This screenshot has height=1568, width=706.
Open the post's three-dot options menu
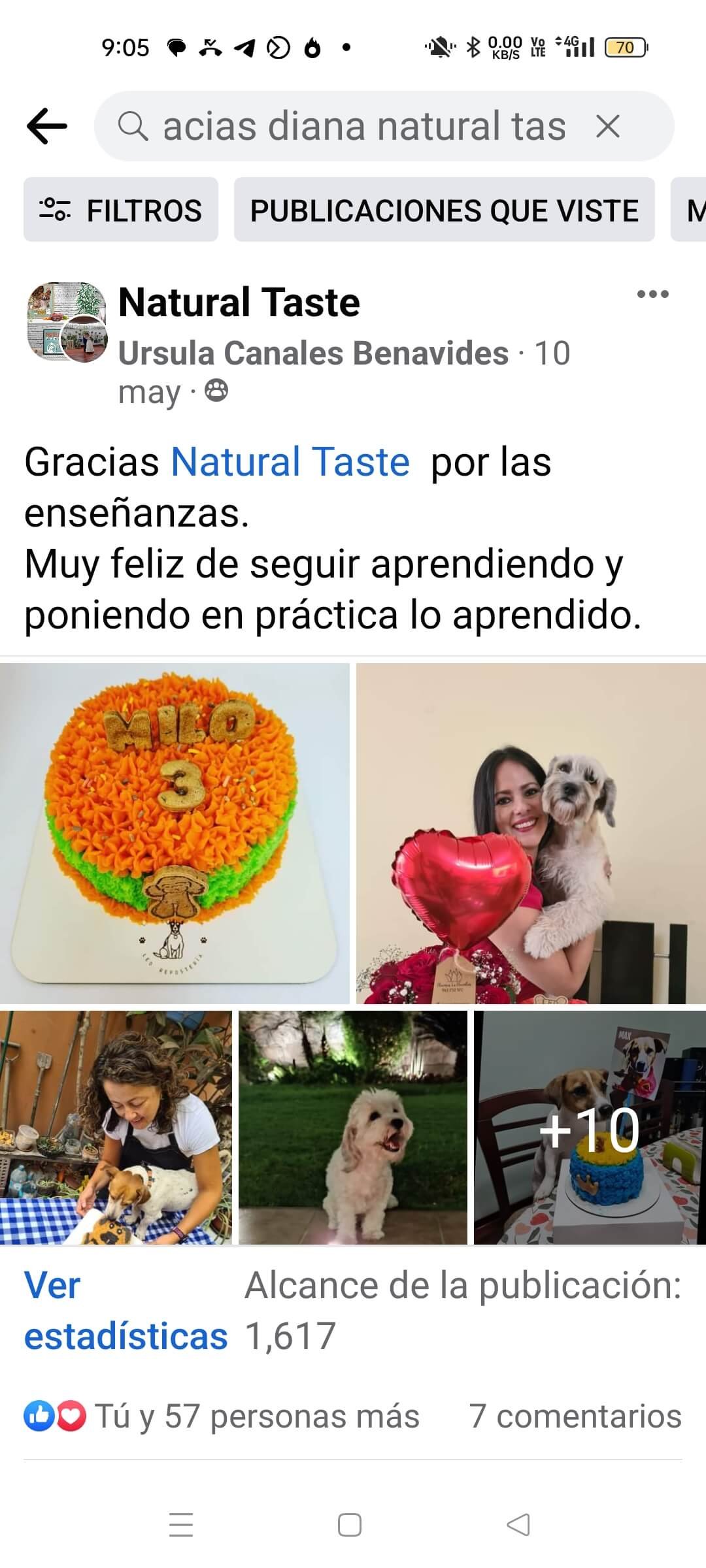pos(652,294)
